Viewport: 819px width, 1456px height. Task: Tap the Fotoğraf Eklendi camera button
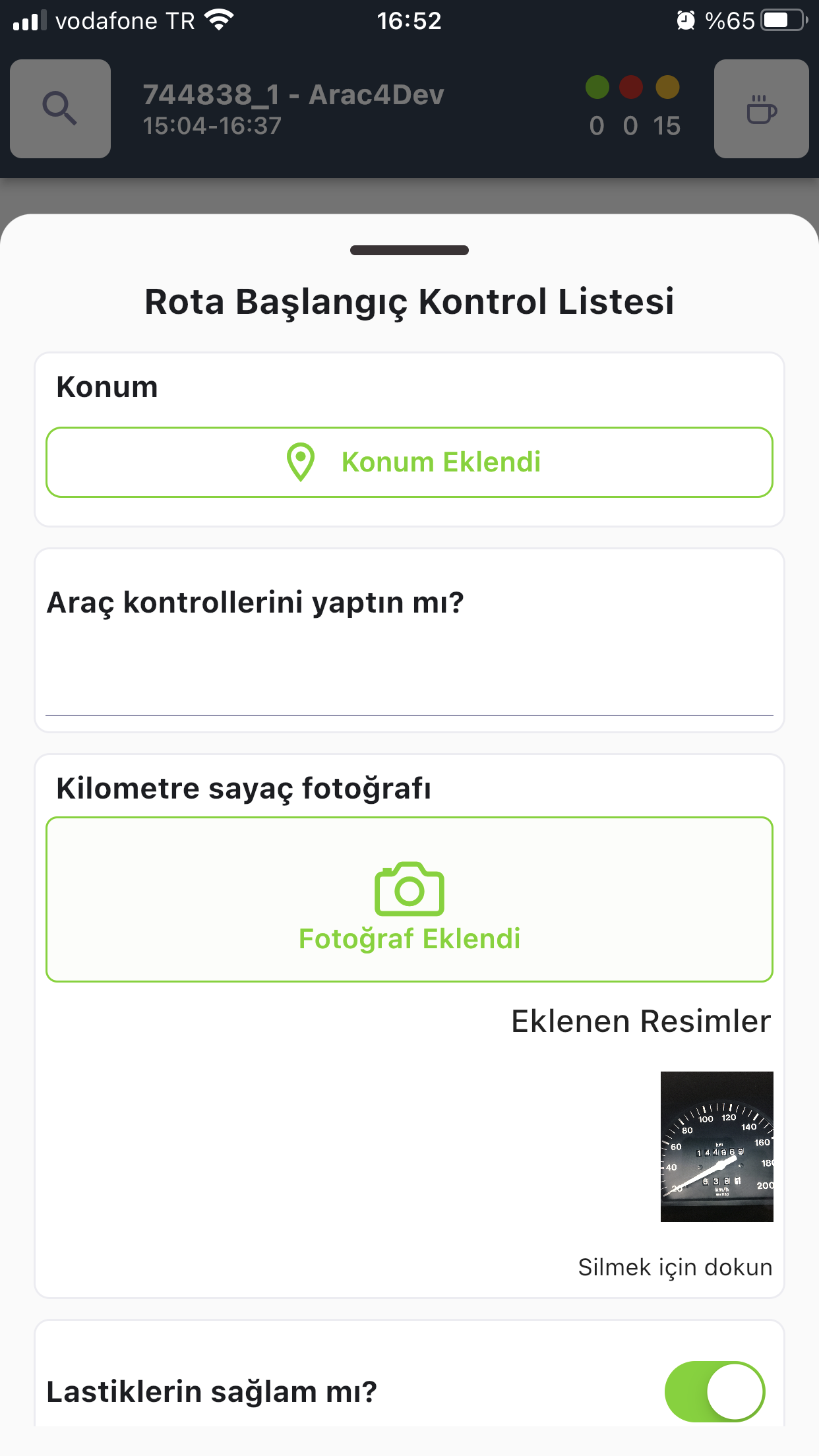pyautogui.click(x=409, y=899)
